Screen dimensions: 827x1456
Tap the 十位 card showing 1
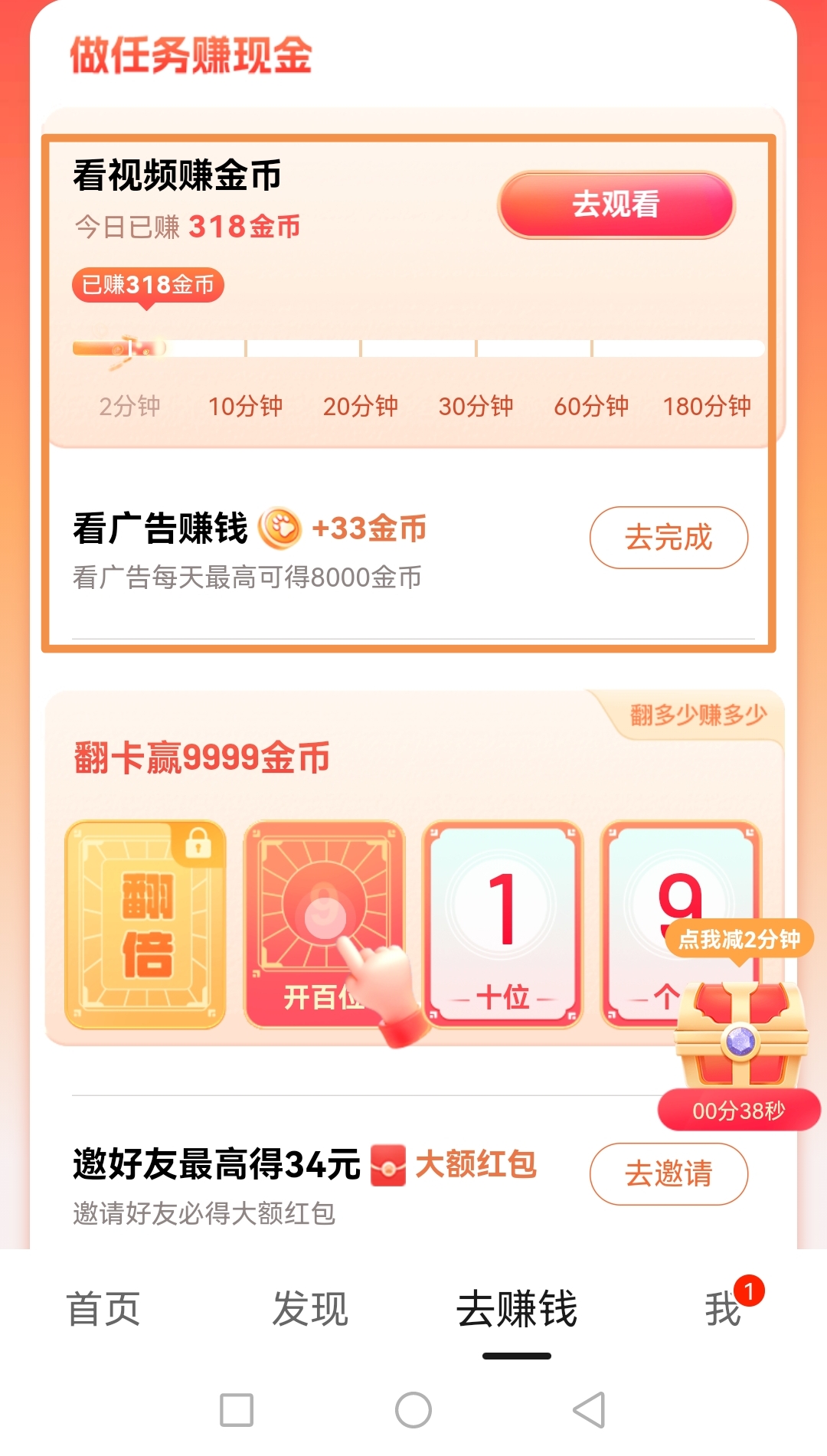pyautogui.click(x=502, y=924)
